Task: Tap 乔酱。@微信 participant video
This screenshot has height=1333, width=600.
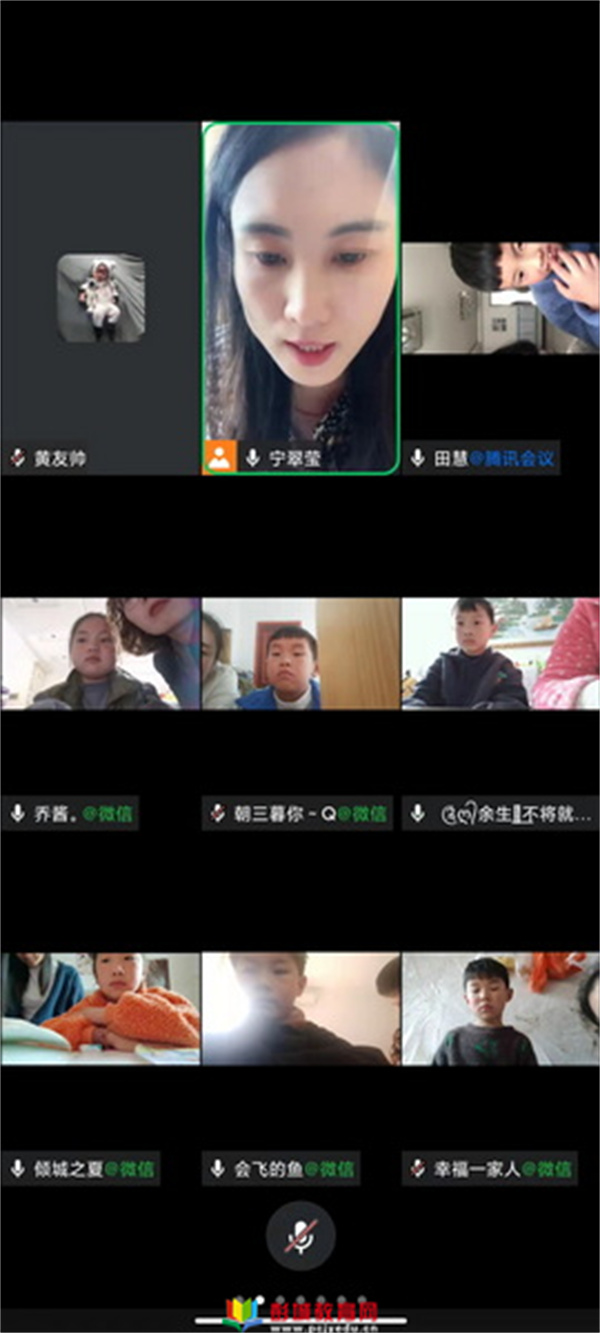Action: (x=100, y=654)
